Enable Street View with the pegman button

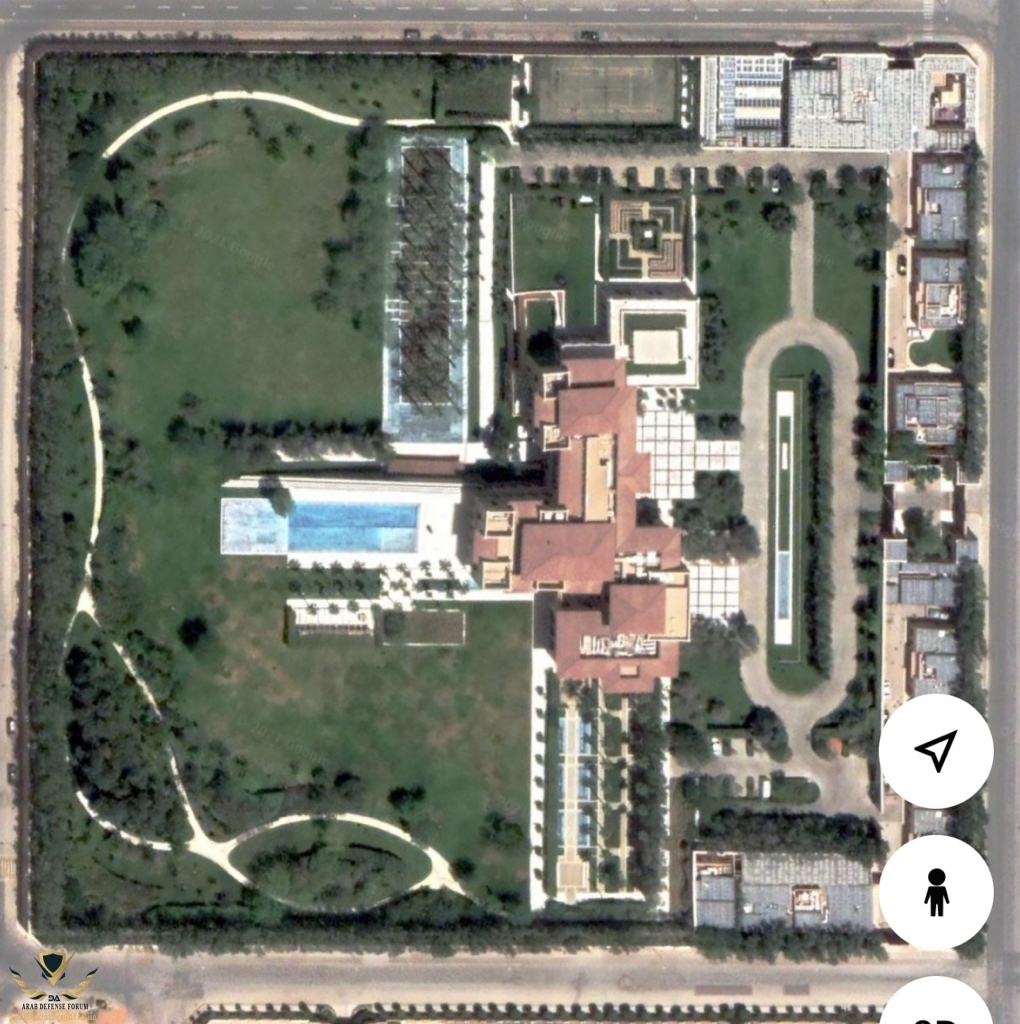[935, 892]
